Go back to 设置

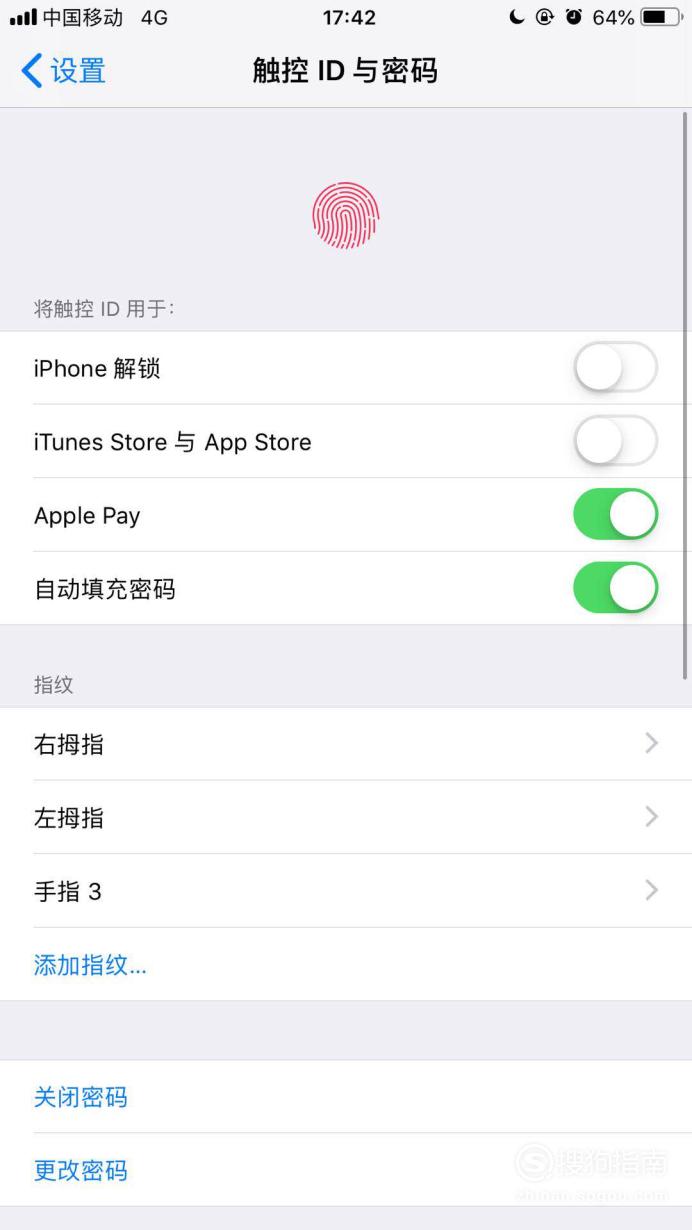63,71
